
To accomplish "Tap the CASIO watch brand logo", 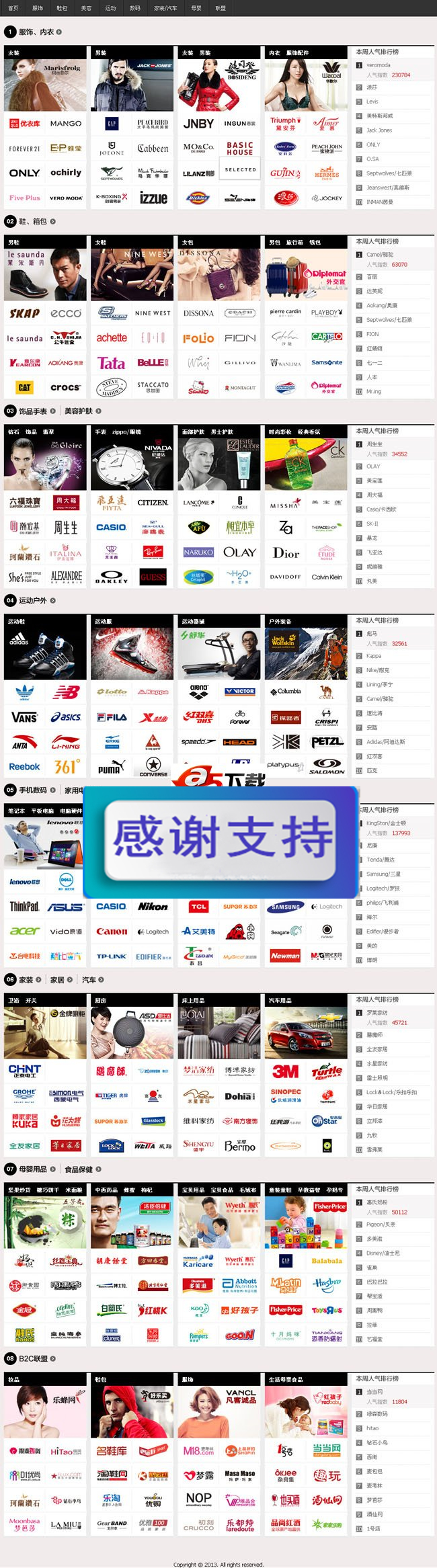I will pos(111,528).
